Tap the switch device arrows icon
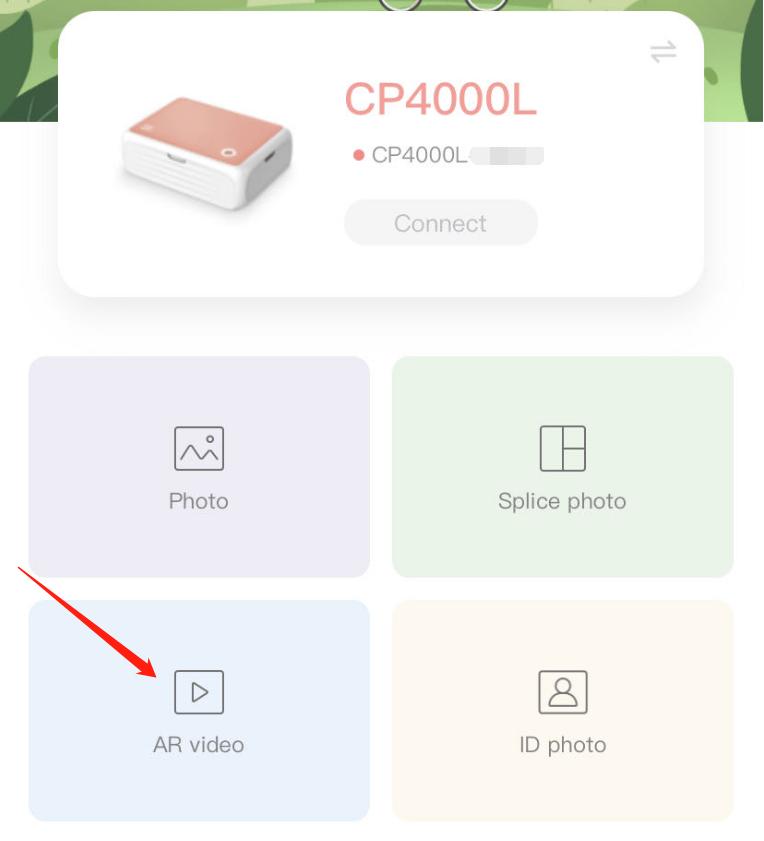 [663, 52]
